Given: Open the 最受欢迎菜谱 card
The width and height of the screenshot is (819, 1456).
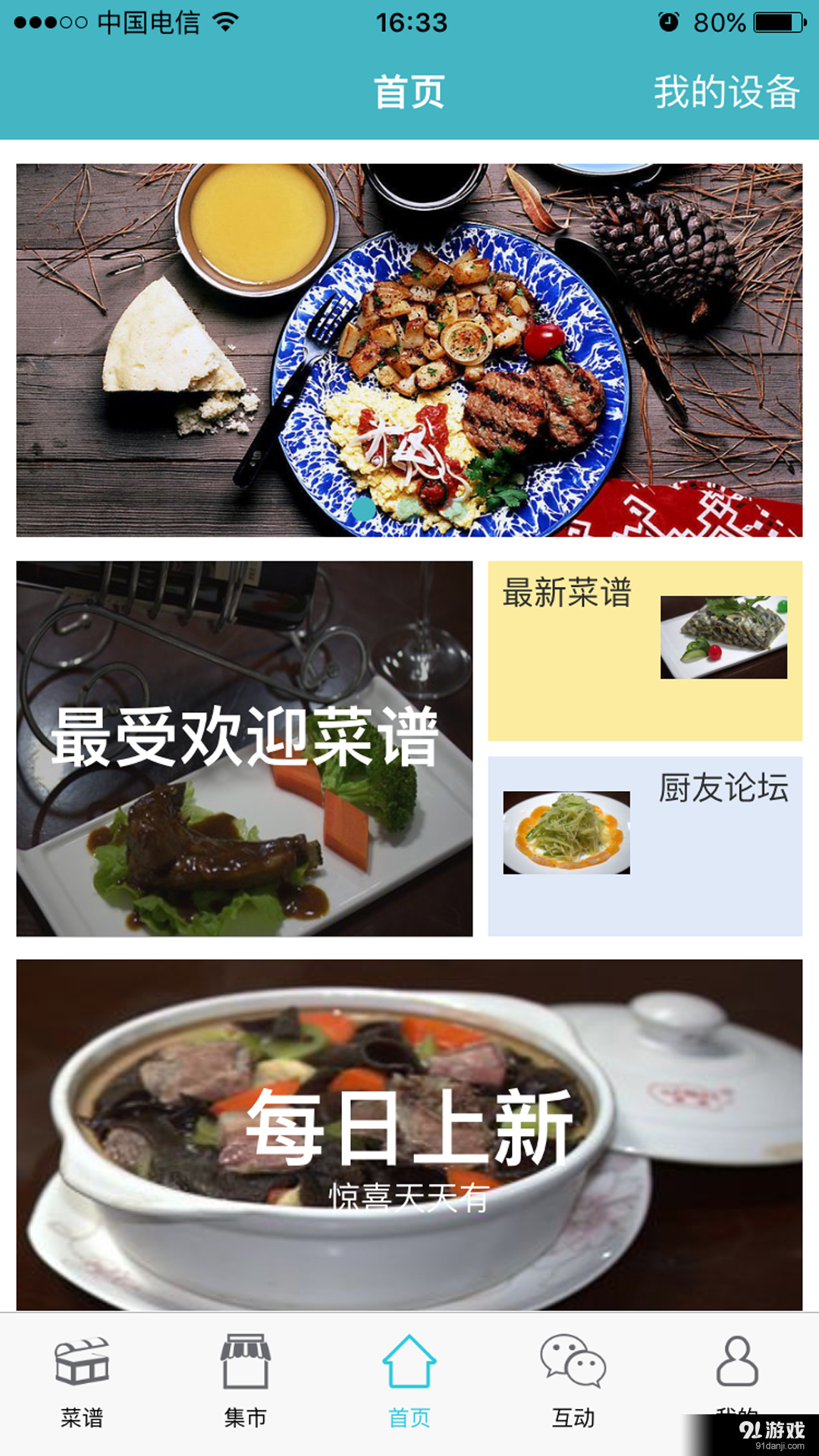Looking at the screenshot, I should tap(244, 748).
